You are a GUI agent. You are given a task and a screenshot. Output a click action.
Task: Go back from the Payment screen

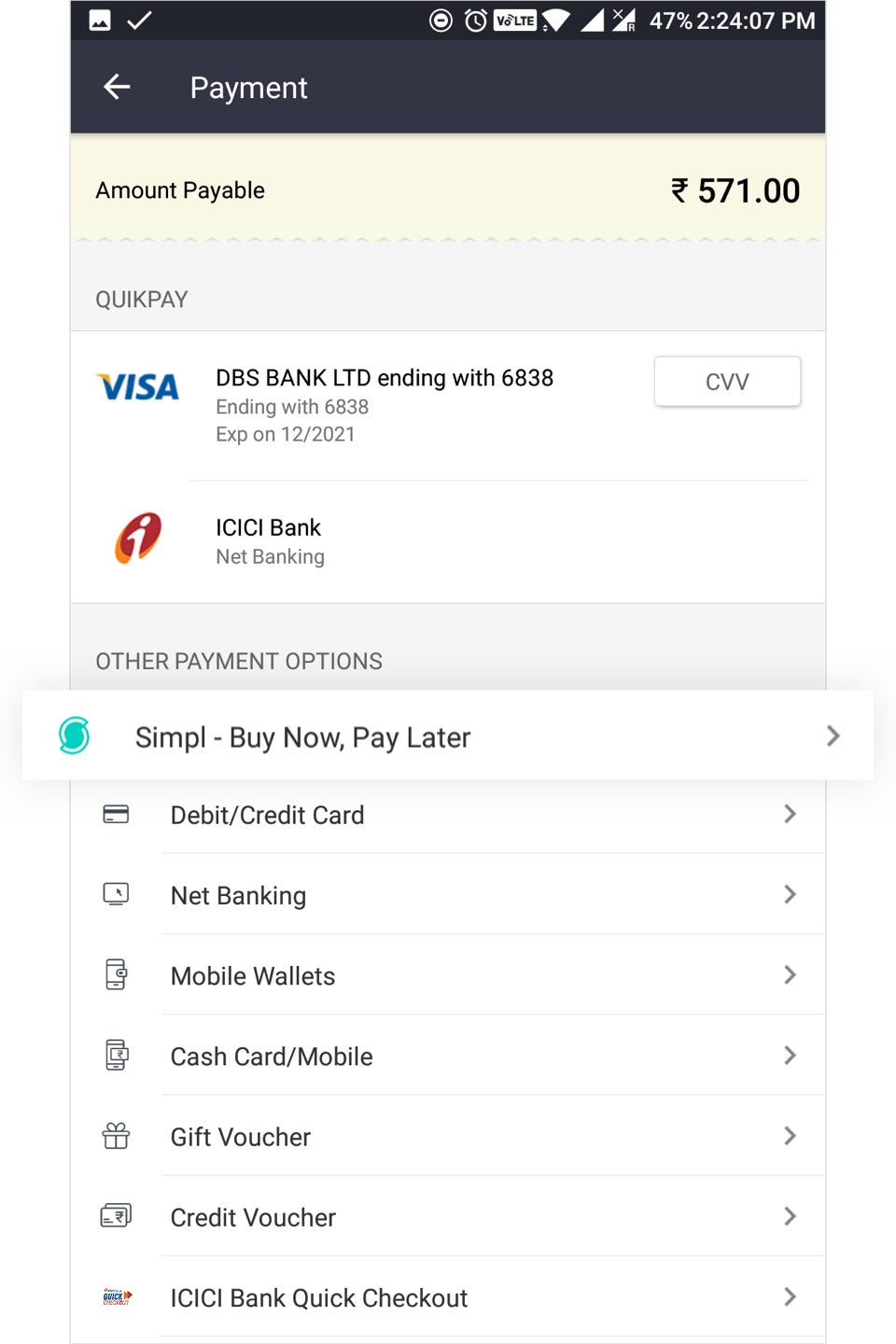(117, 88)
